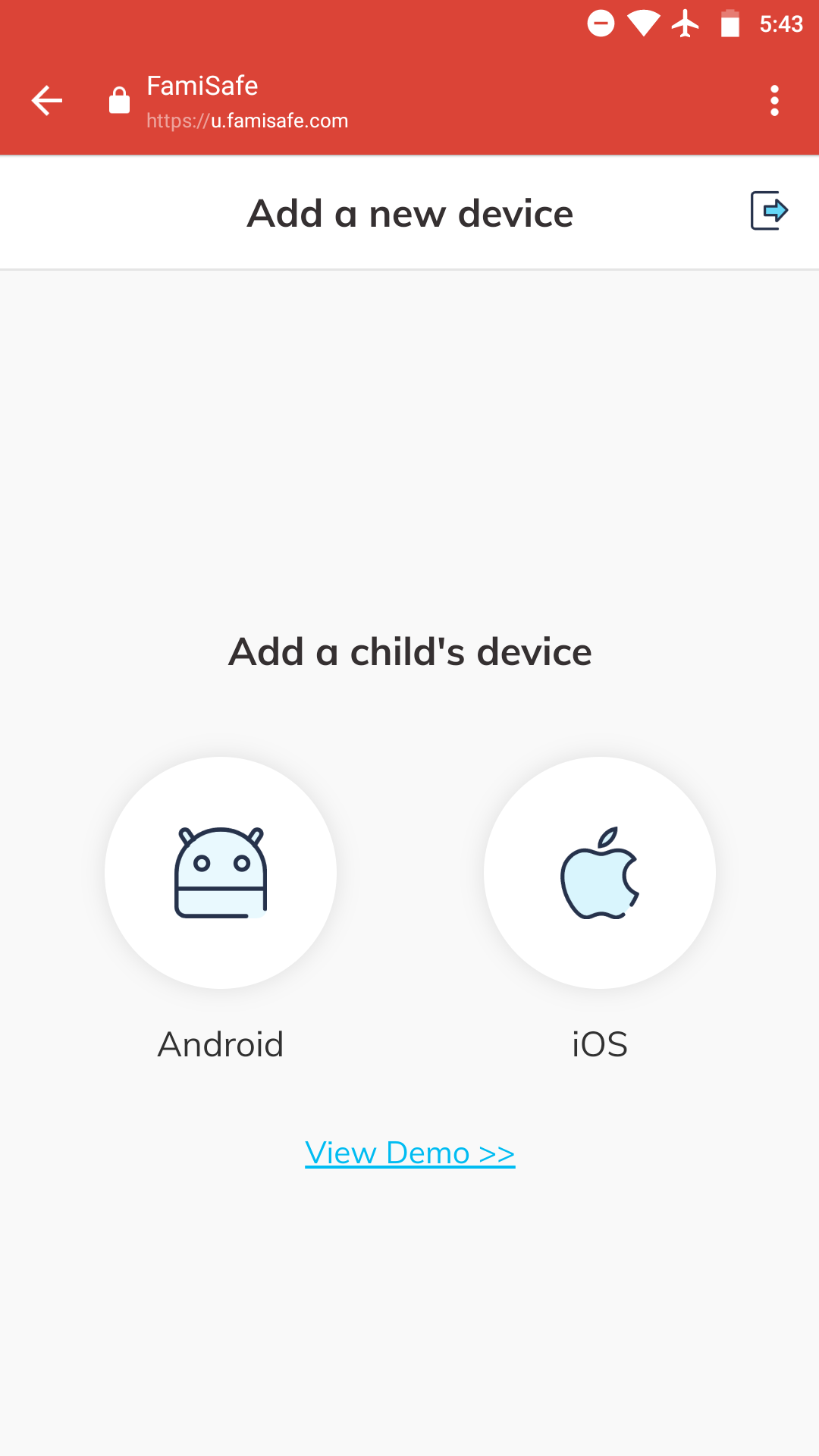This screenshot has width=819, height=1456.
Task: Tap the lock icon for site security info
Action: pos(119,101)
